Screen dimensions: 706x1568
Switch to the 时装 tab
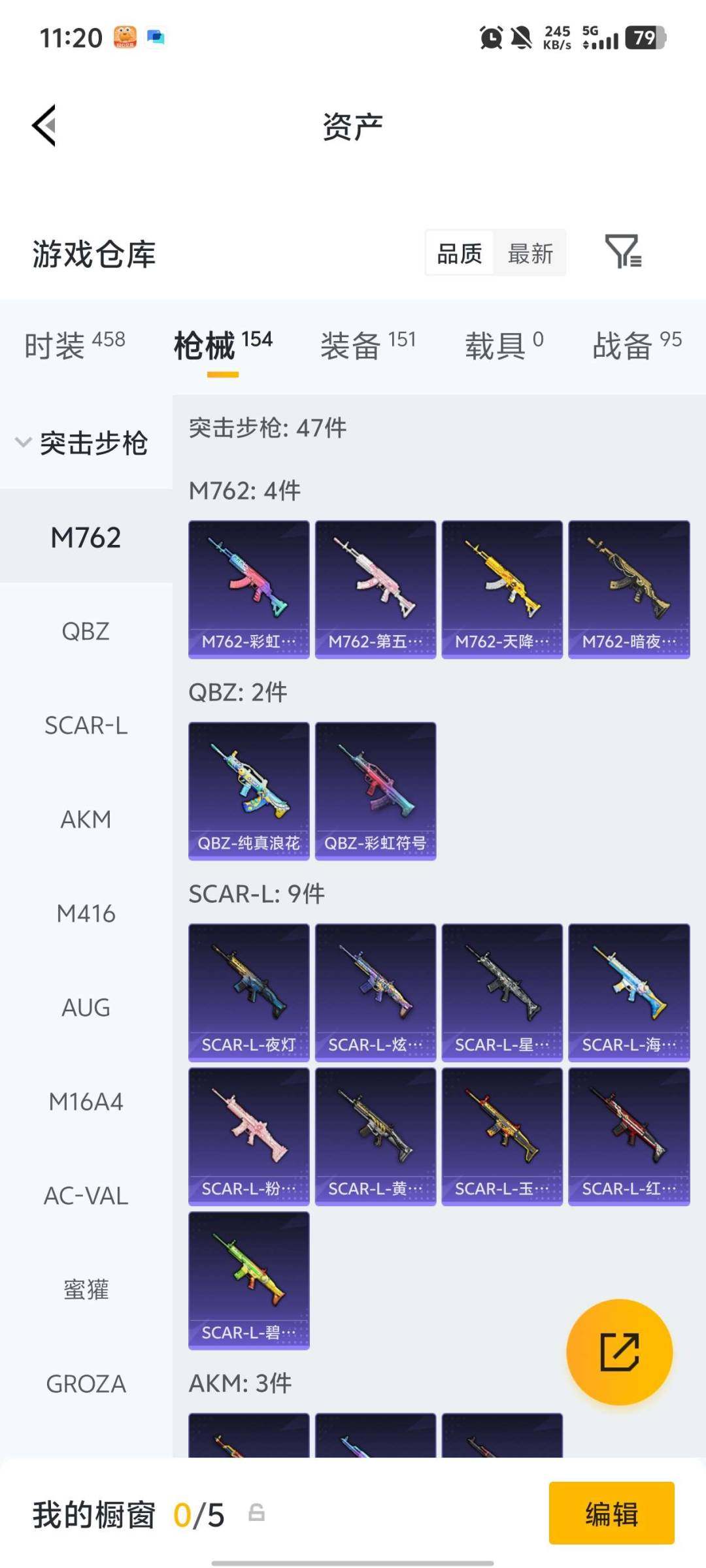(x=75, y=345)
